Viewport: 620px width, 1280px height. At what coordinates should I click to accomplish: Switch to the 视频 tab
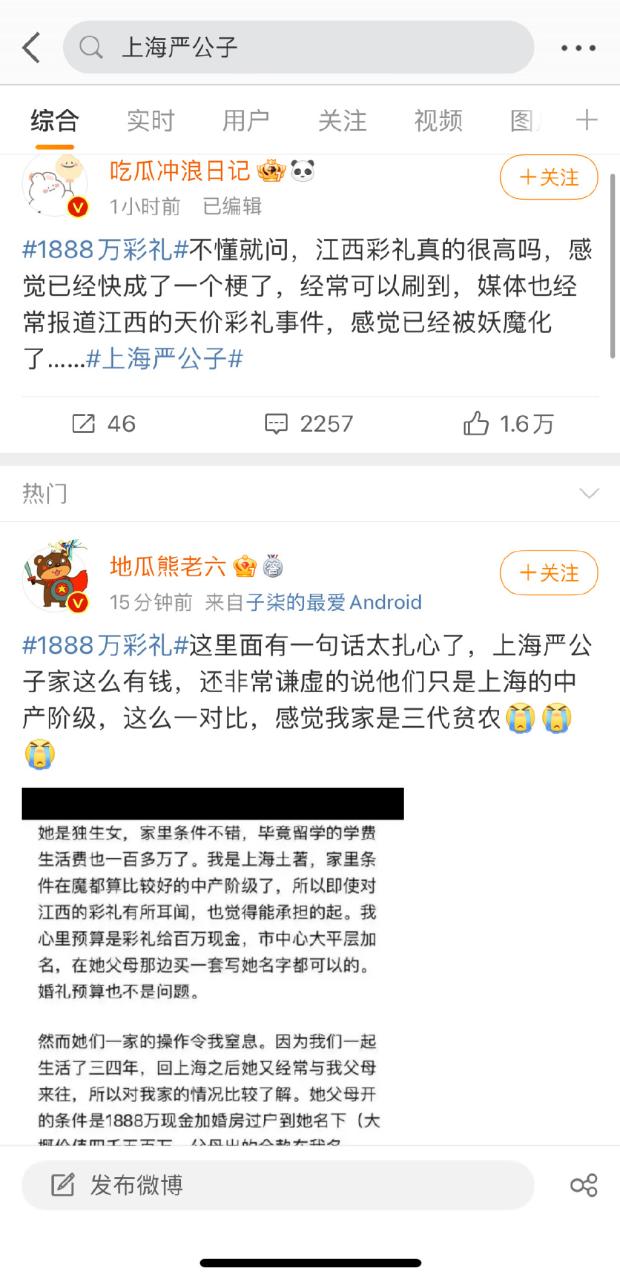(x=438, y=121)
